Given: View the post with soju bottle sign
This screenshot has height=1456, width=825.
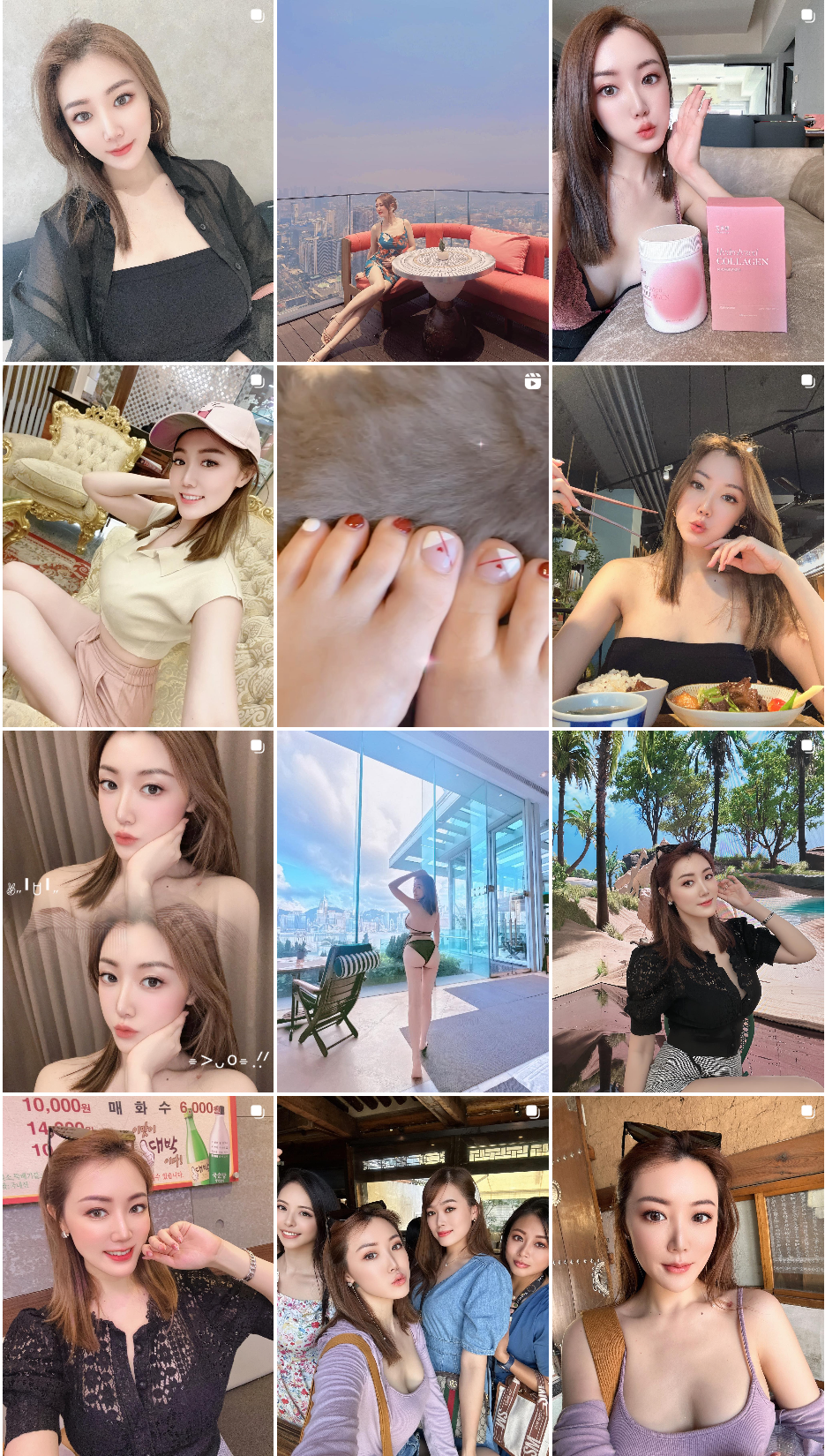Looking at the screenshot, I should [138, 1276].
